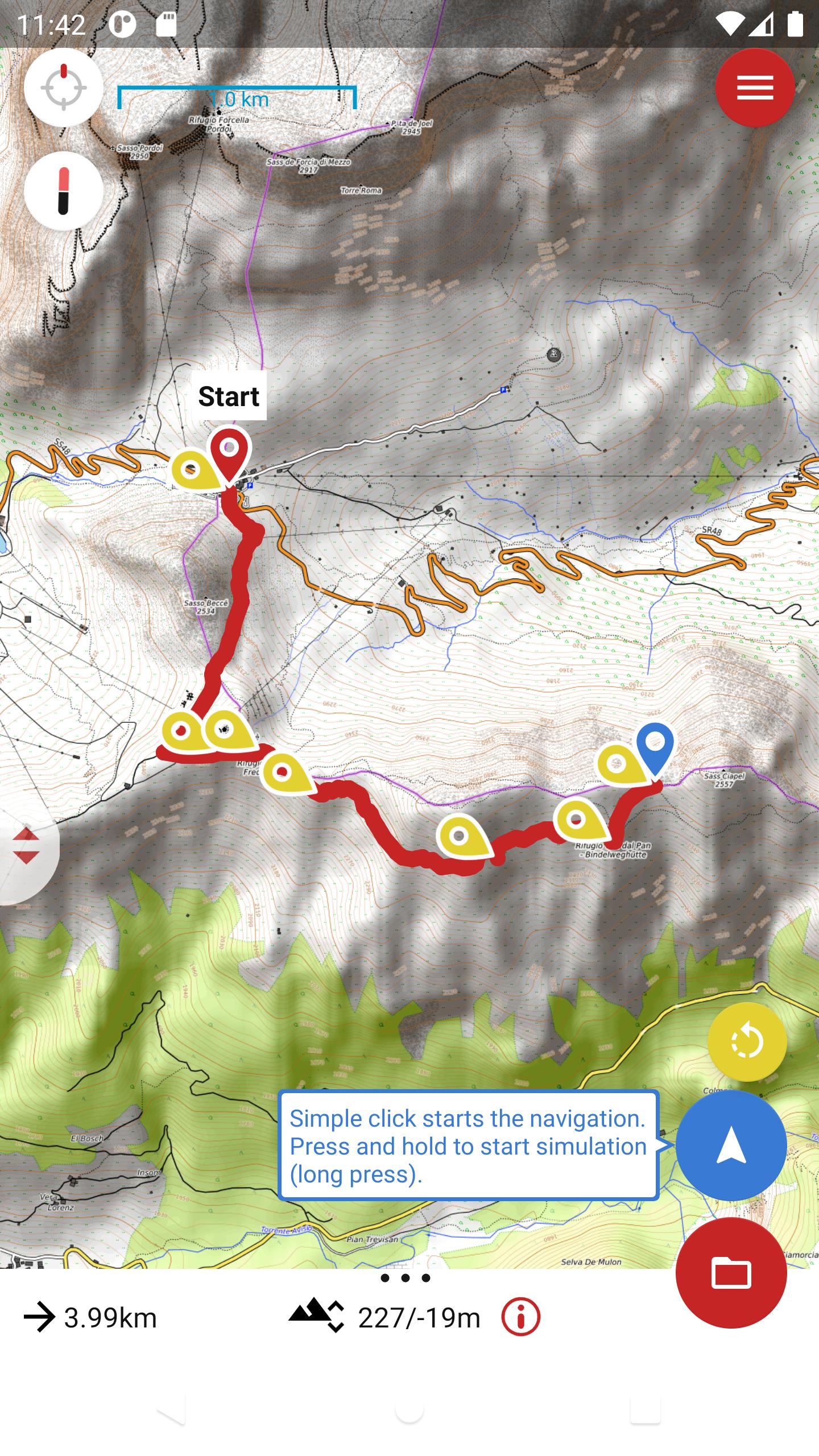Image resolution: width=819 pixels, height=1456 pixels.
Task: Select the yellow waypoint beside the Start pin
Action: point(195,470)
